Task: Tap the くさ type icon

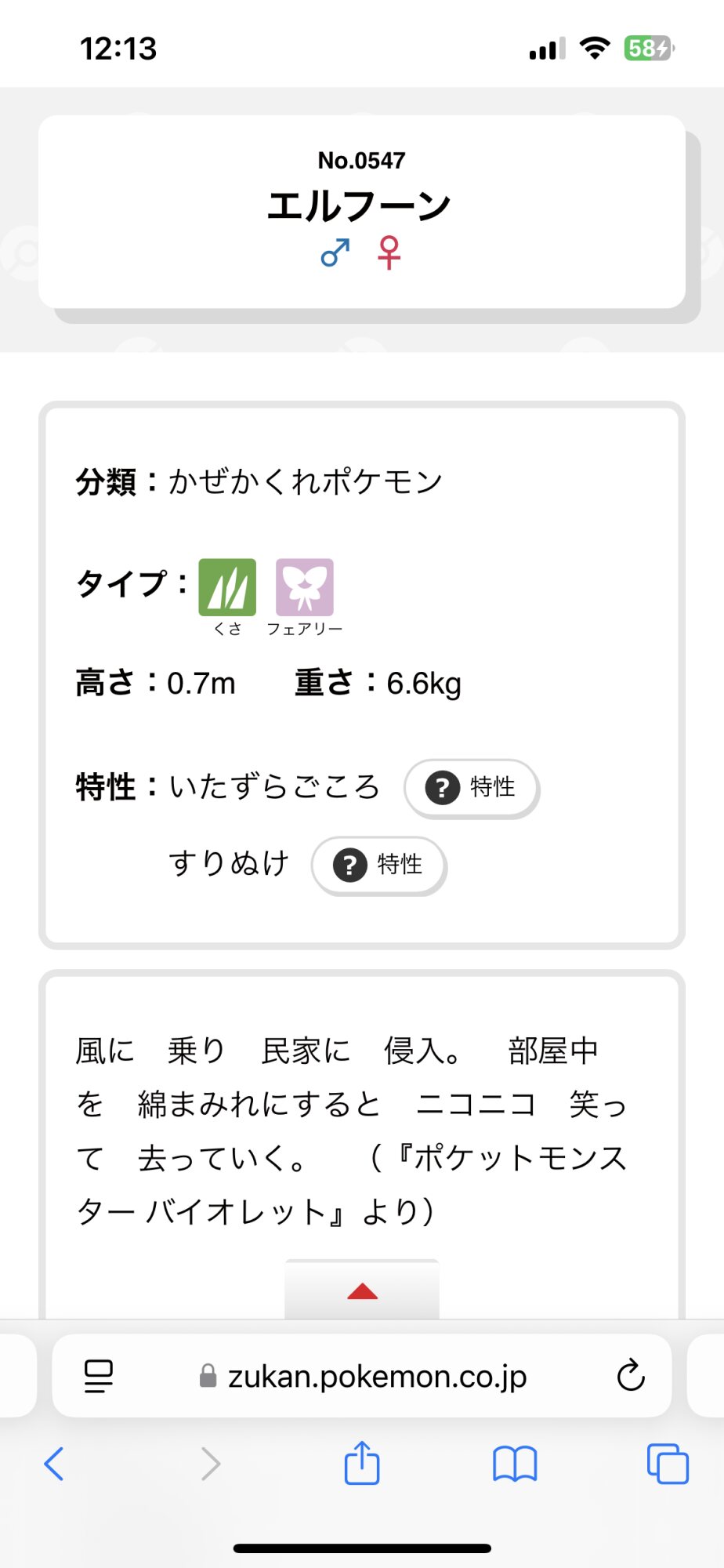Action: point(227,587)
